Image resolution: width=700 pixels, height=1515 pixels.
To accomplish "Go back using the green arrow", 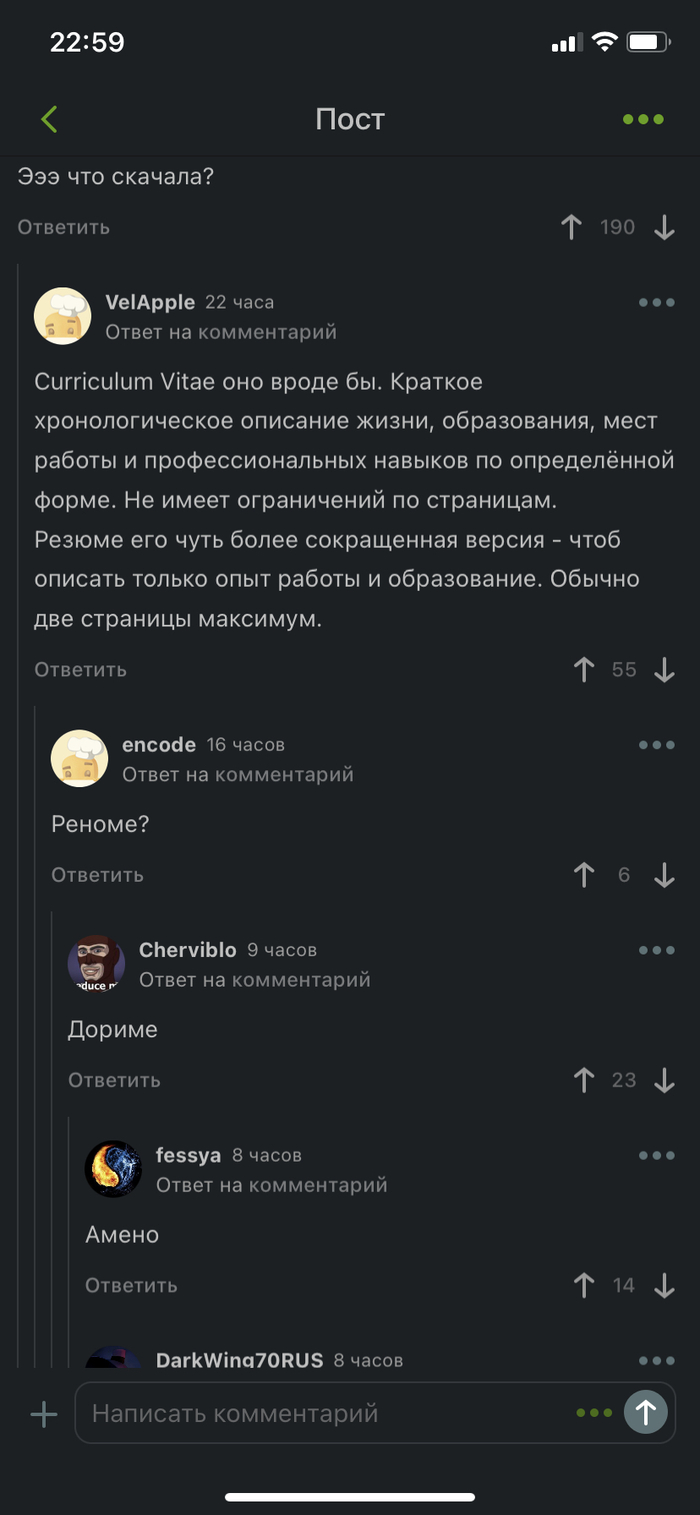I will [x=49, y=119].
